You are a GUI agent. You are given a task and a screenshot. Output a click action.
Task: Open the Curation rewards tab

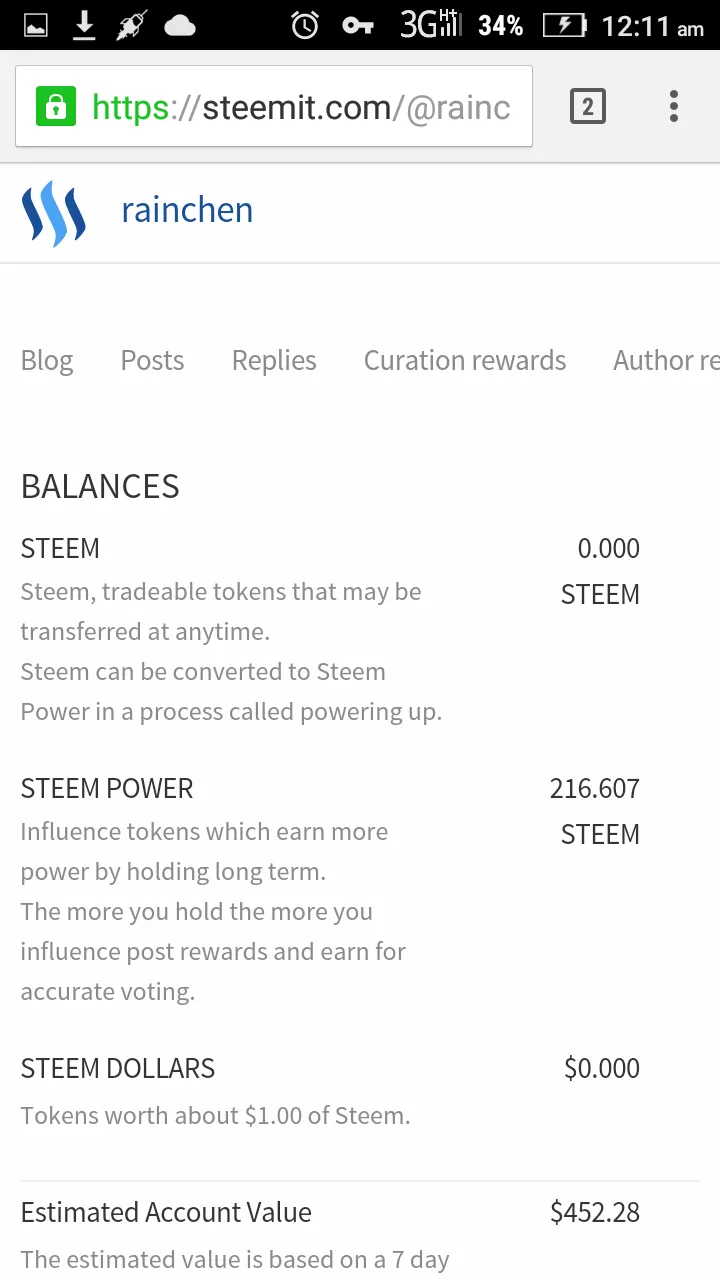click(x=465, y=361)
